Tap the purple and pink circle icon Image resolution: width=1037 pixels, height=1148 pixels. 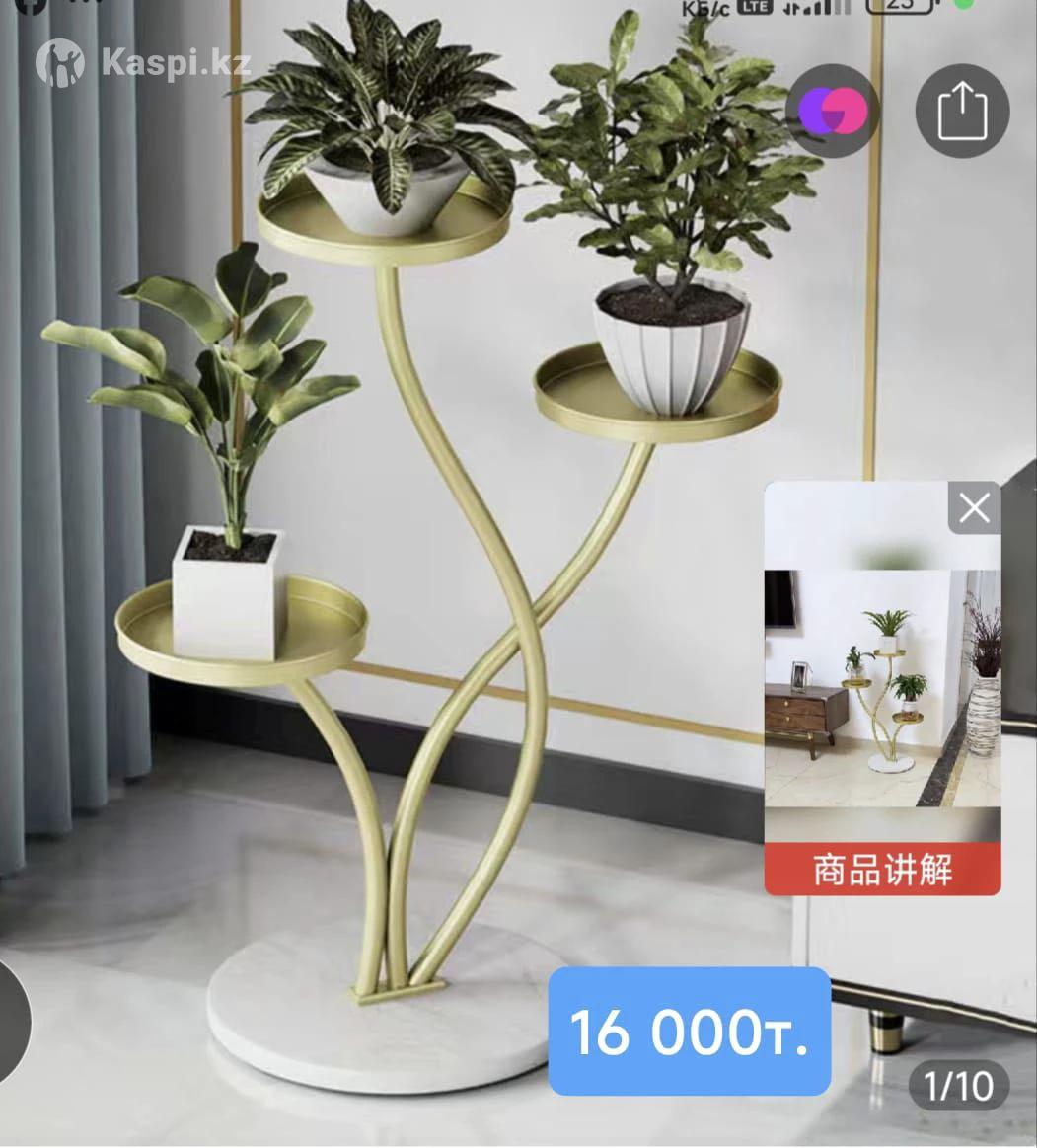(833, 111)
